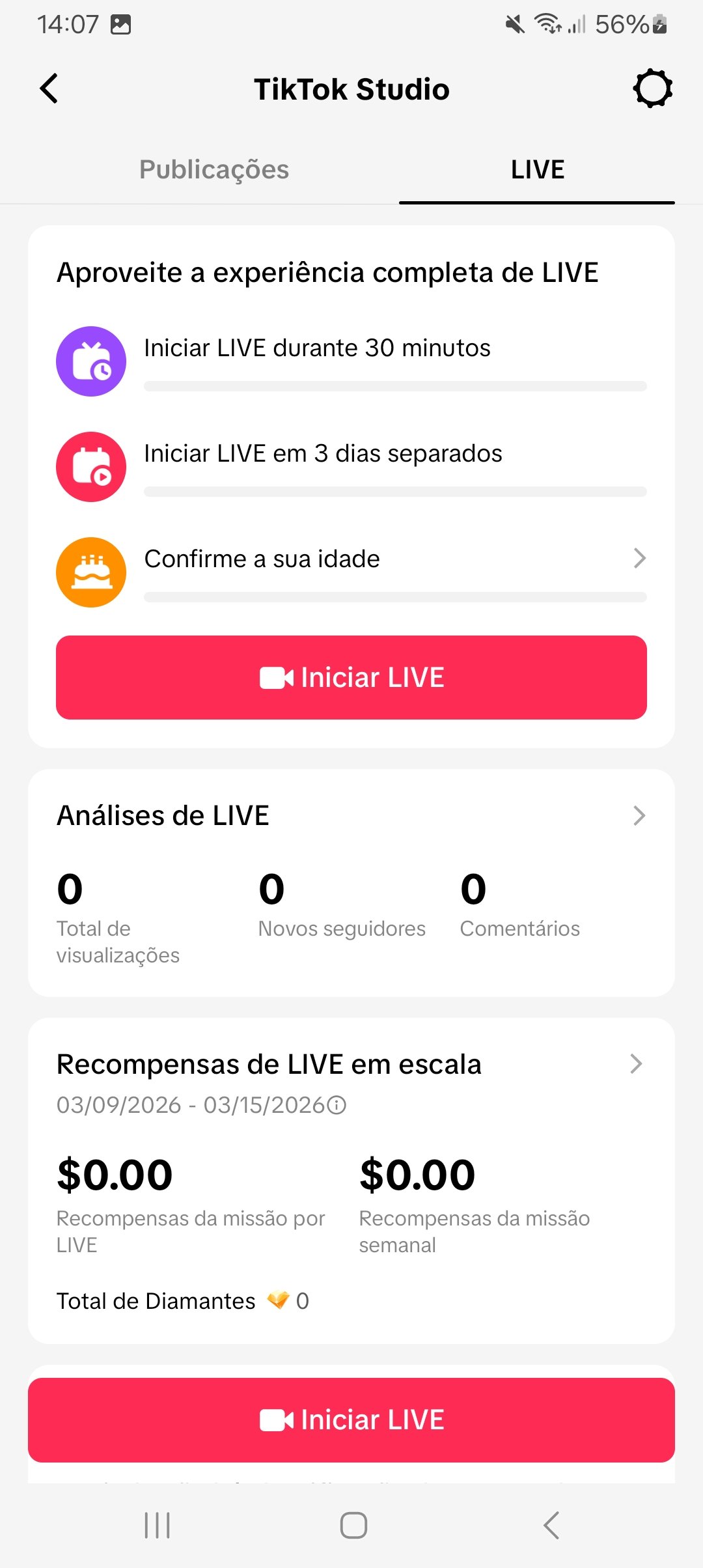703x1568 pixels.
Task: Switch to the Publicações tab
Action: [x=214, y=169]
